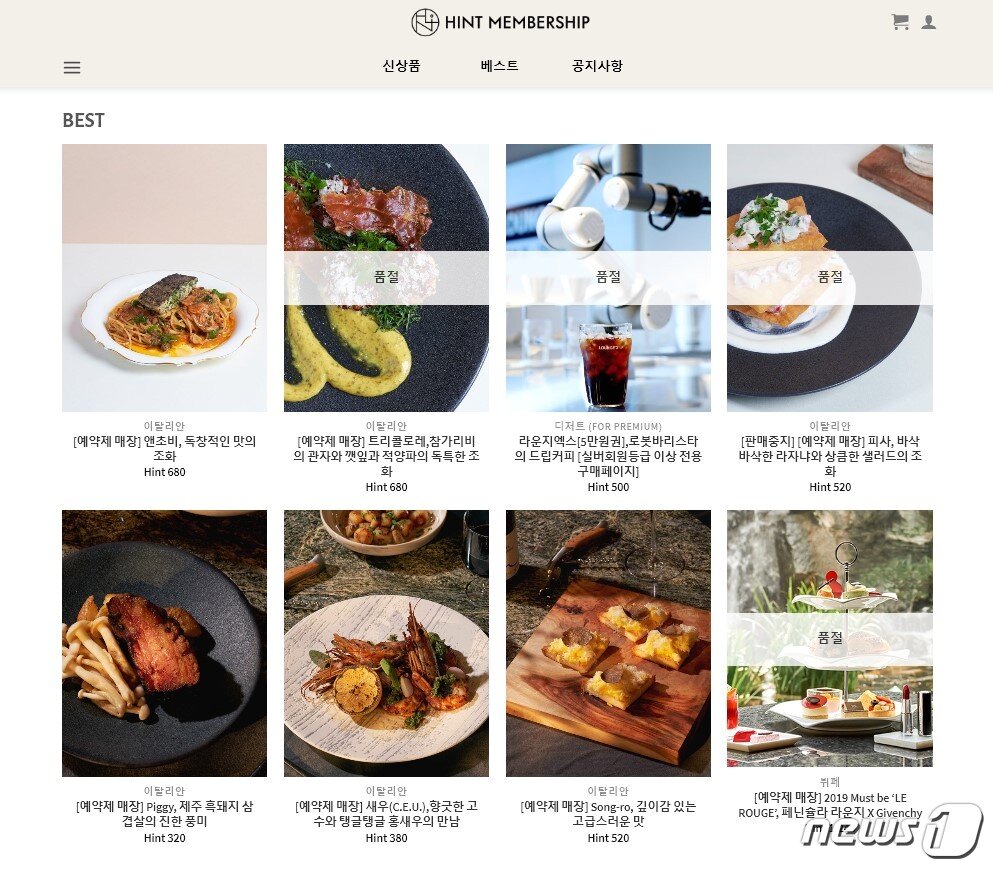Tap the HINT MEMBERSHIP home logo
Screen dimensions: 993x870
tap(500, 22)
